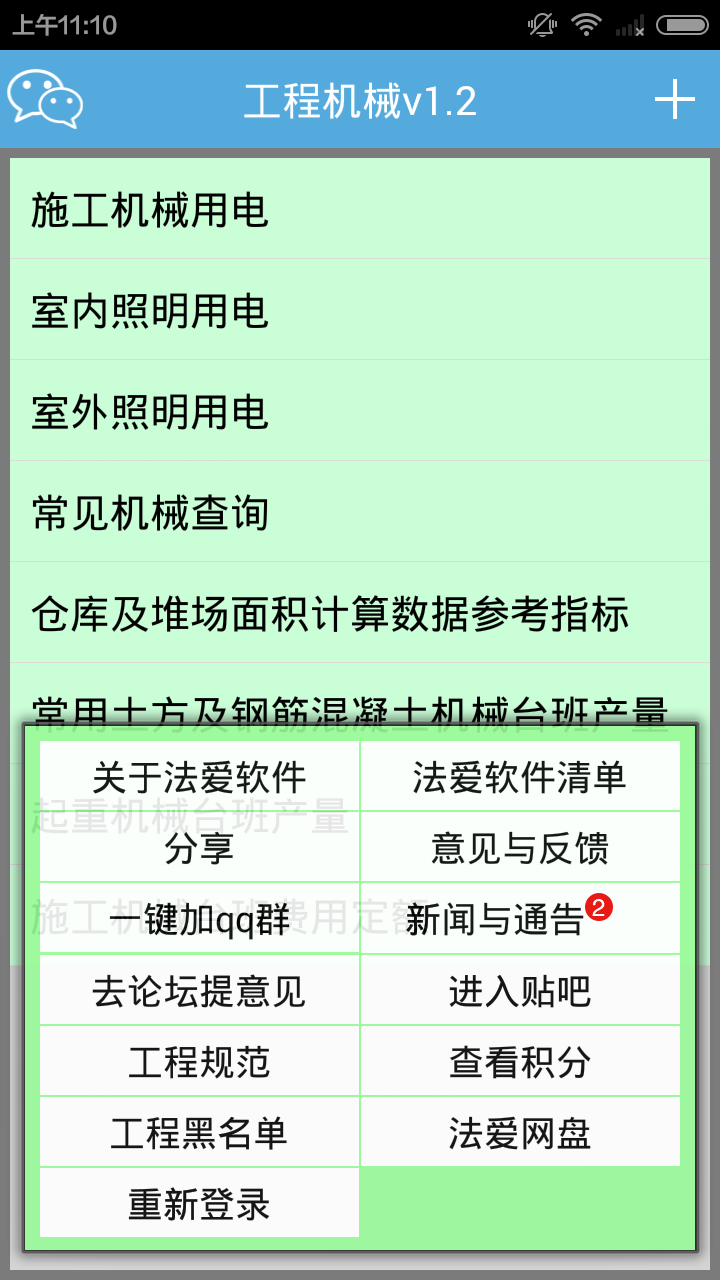Tap the muted-bell icon in the status bar

[539, 26]
